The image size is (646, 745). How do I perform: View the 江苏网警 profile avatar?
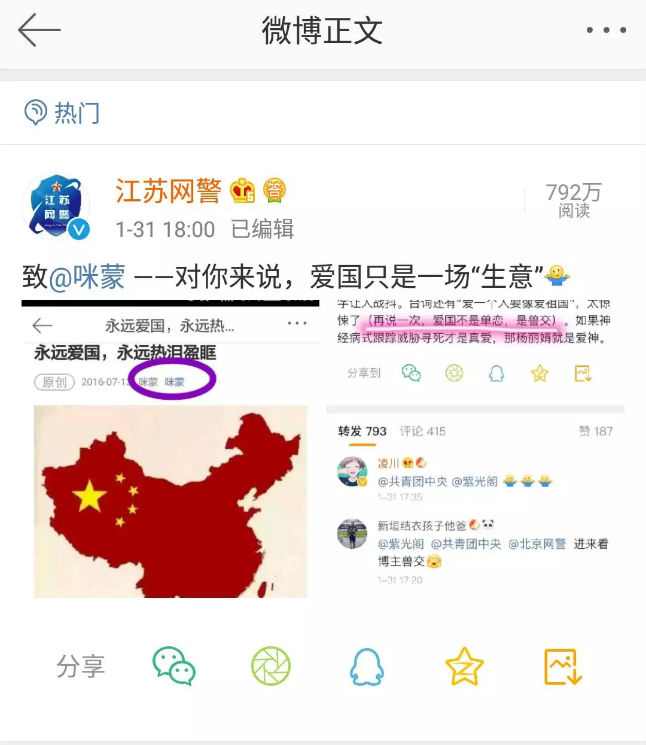pos(56,207)
